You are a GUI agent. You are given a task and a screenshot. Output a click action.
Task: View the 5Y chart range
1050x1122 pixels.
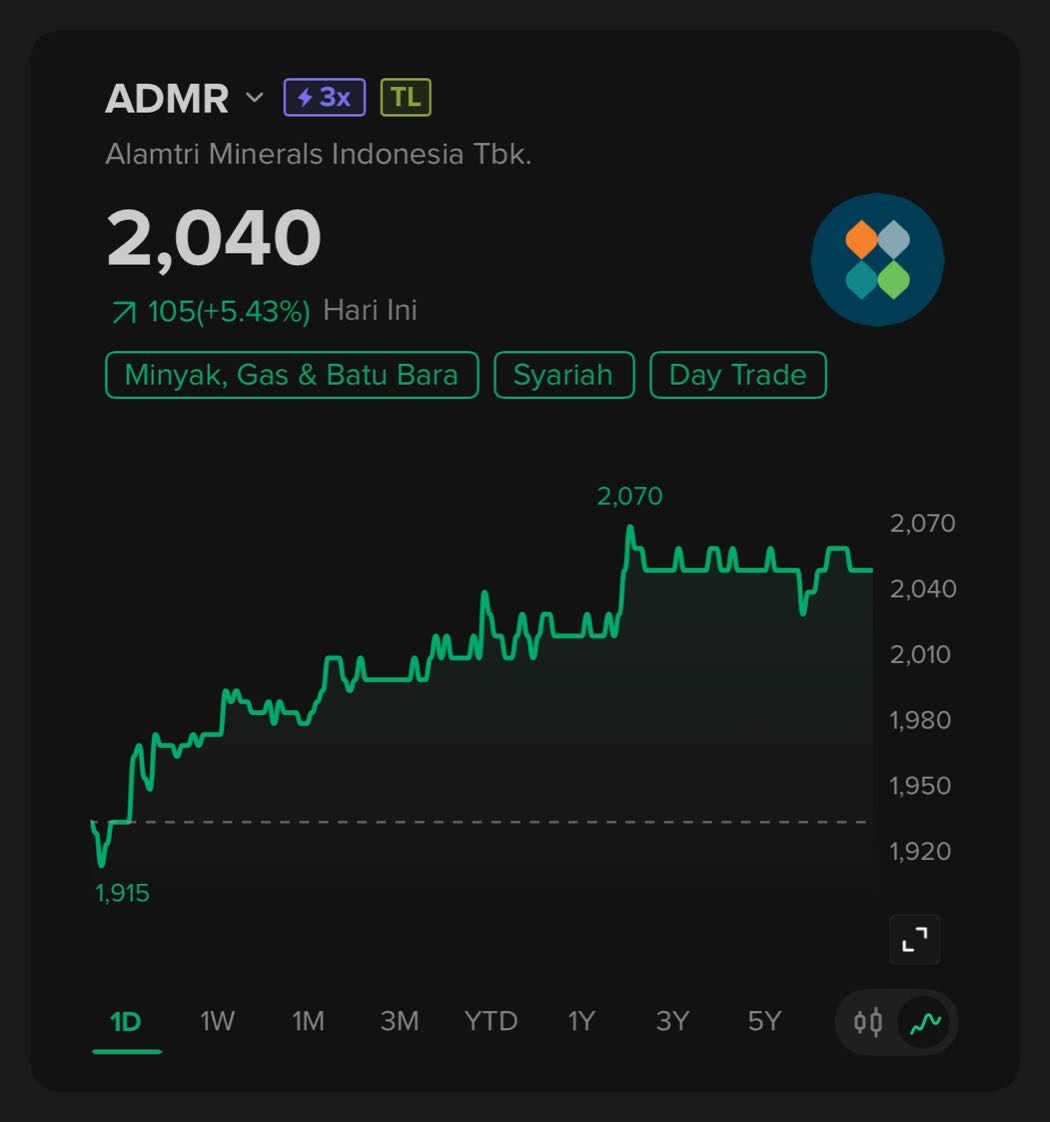pos(764,1021)
